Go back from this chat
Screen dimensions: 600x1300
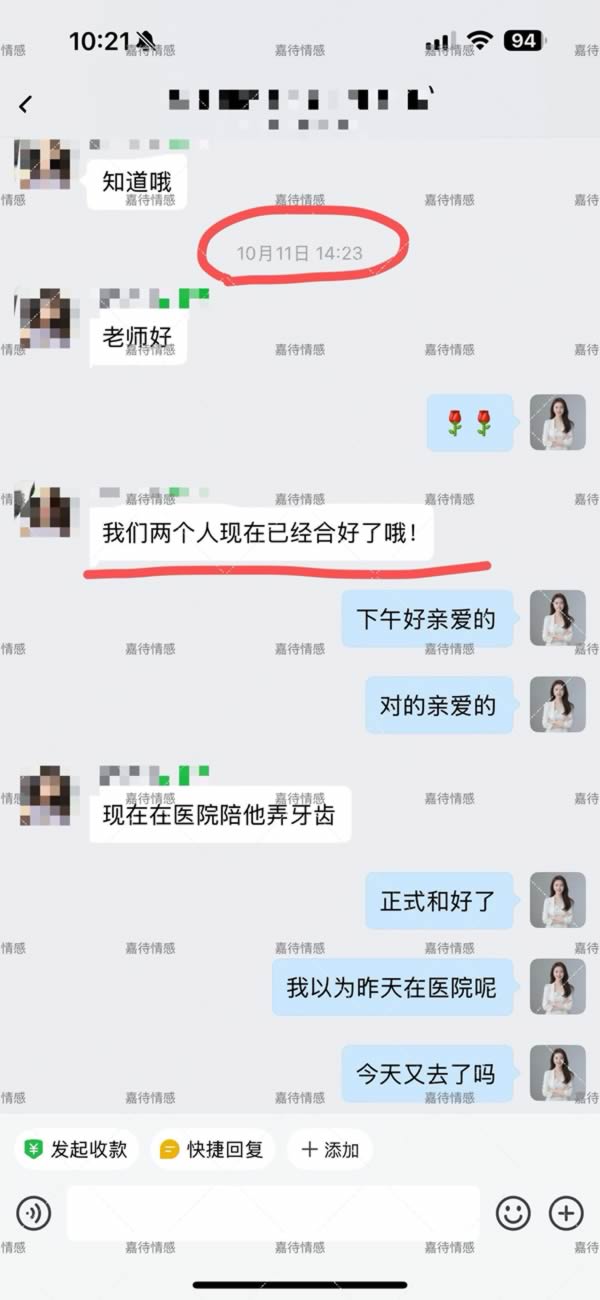pos(26,104)
